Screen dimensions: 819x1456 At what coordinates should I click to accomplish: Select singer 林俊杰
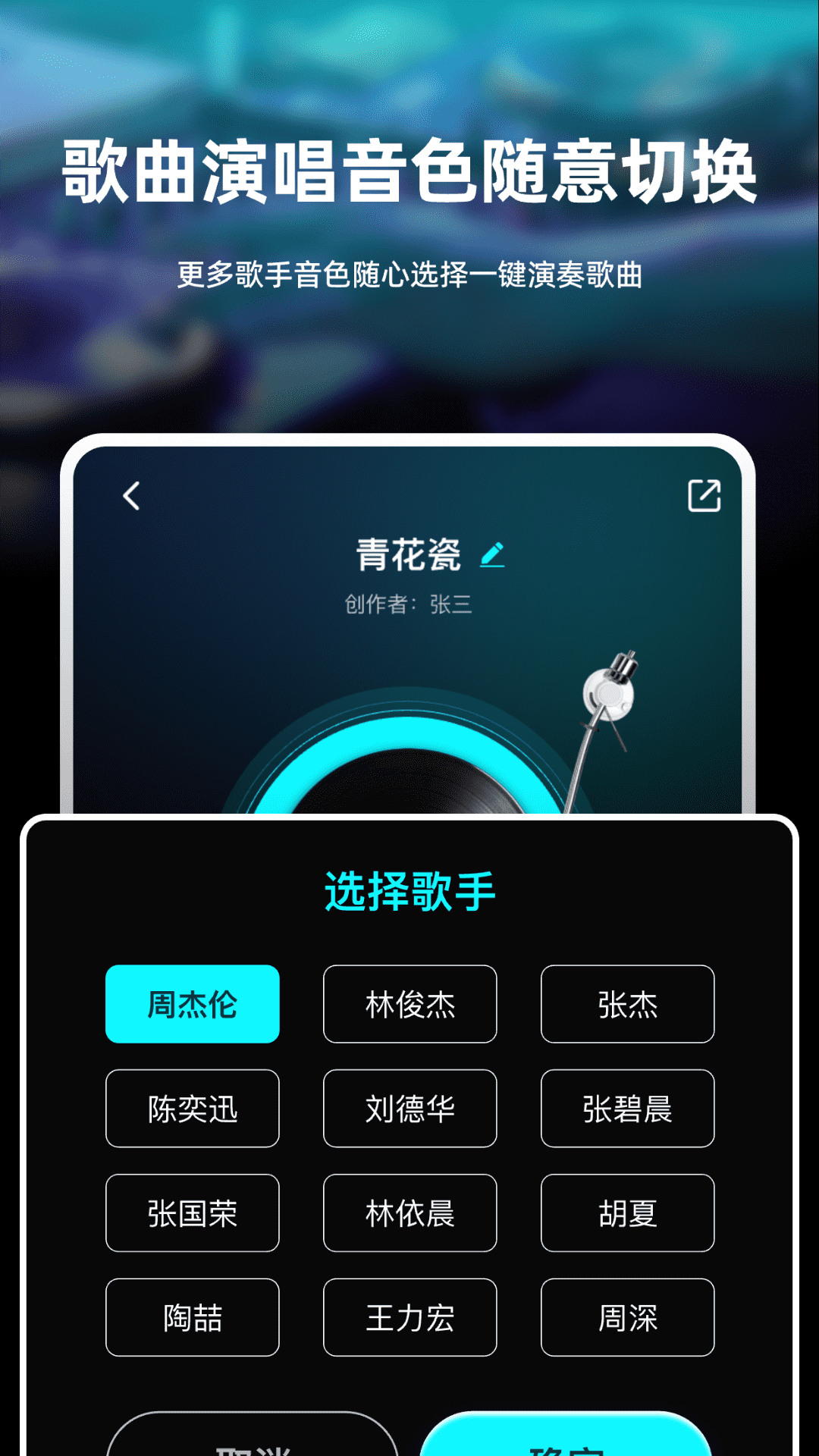(x=409, y=1004)
